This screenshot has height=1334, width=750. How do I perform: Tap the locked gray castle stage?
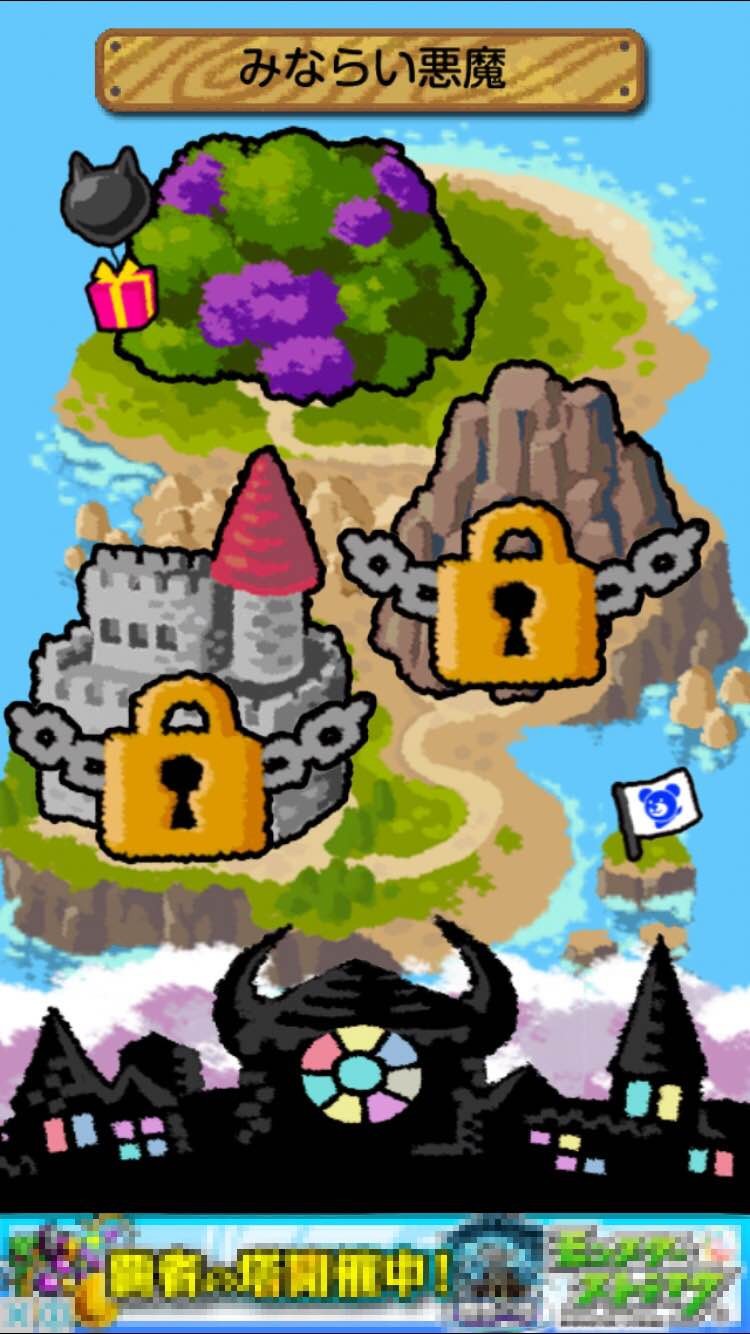pos(190,660)
